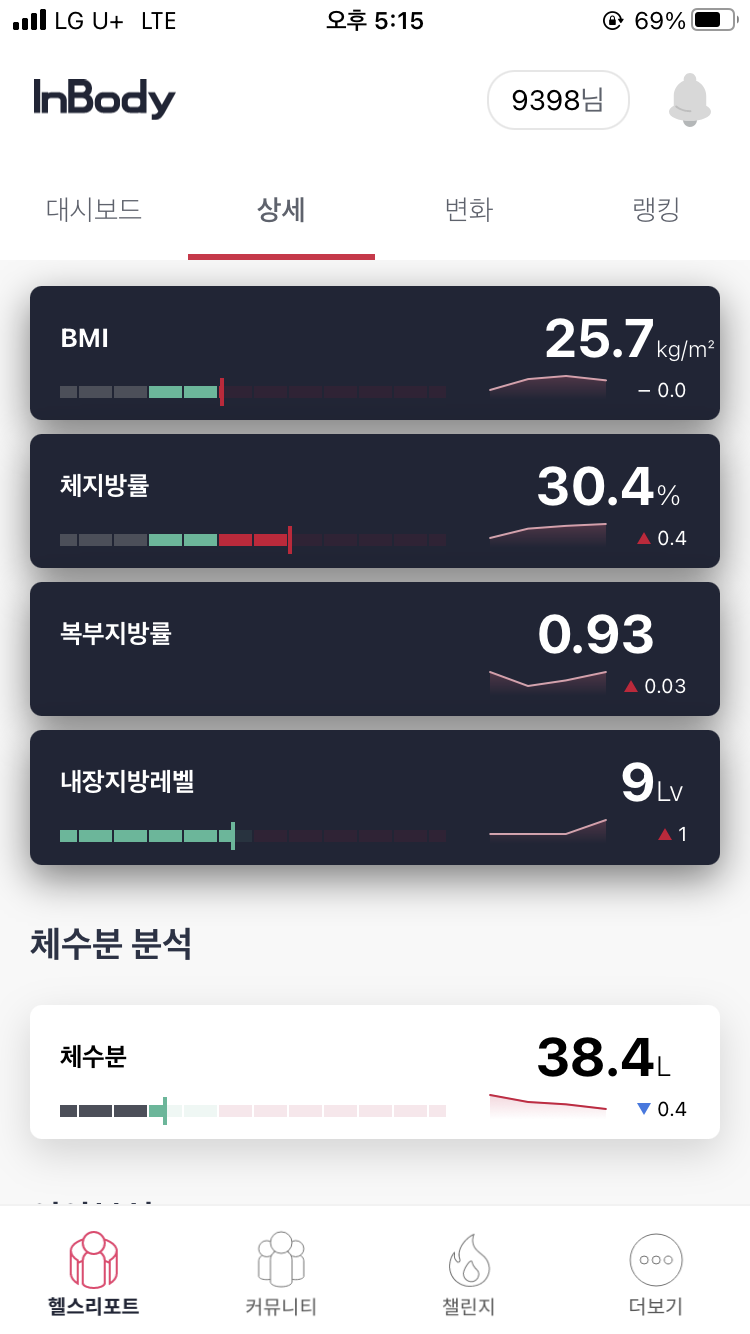Select the 상세 tab

(281, 210)
